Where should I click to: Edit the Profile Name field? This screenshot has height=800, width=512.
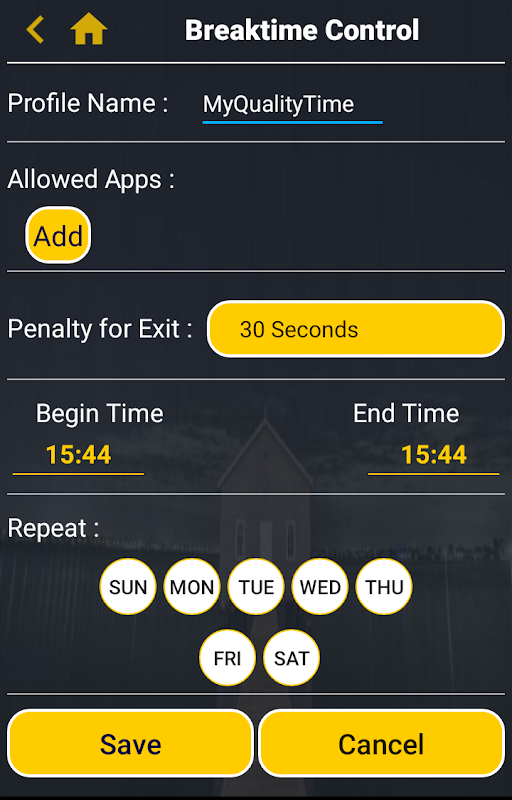pyautogui.click(x=292, y=105)
